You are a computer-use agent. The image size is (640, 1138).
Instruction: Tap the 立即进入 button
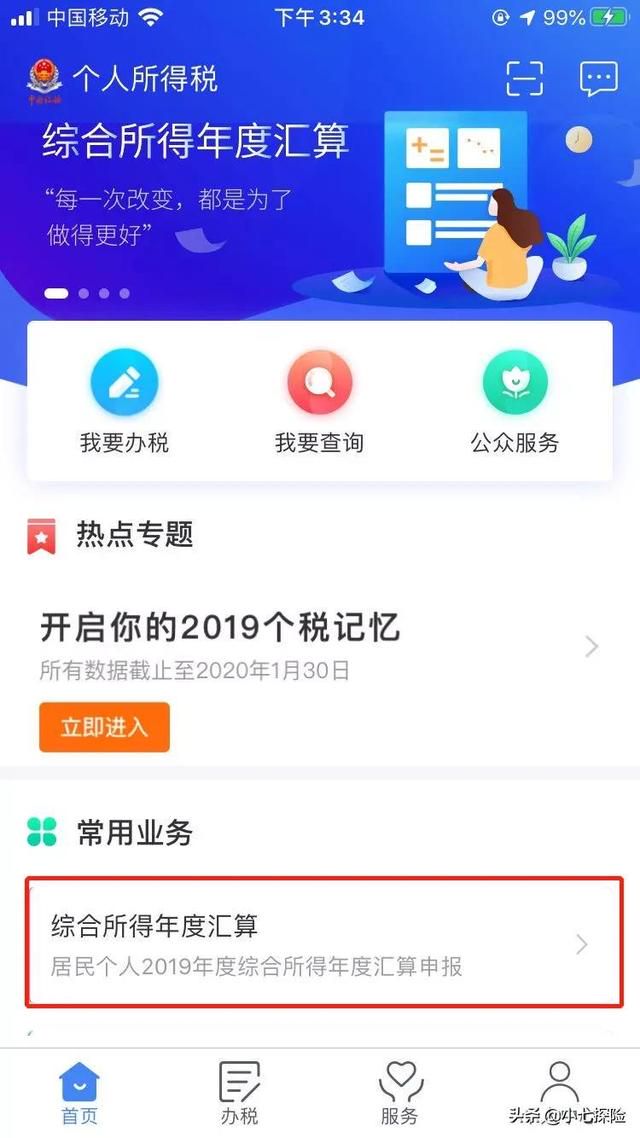[x=104, y=727]
